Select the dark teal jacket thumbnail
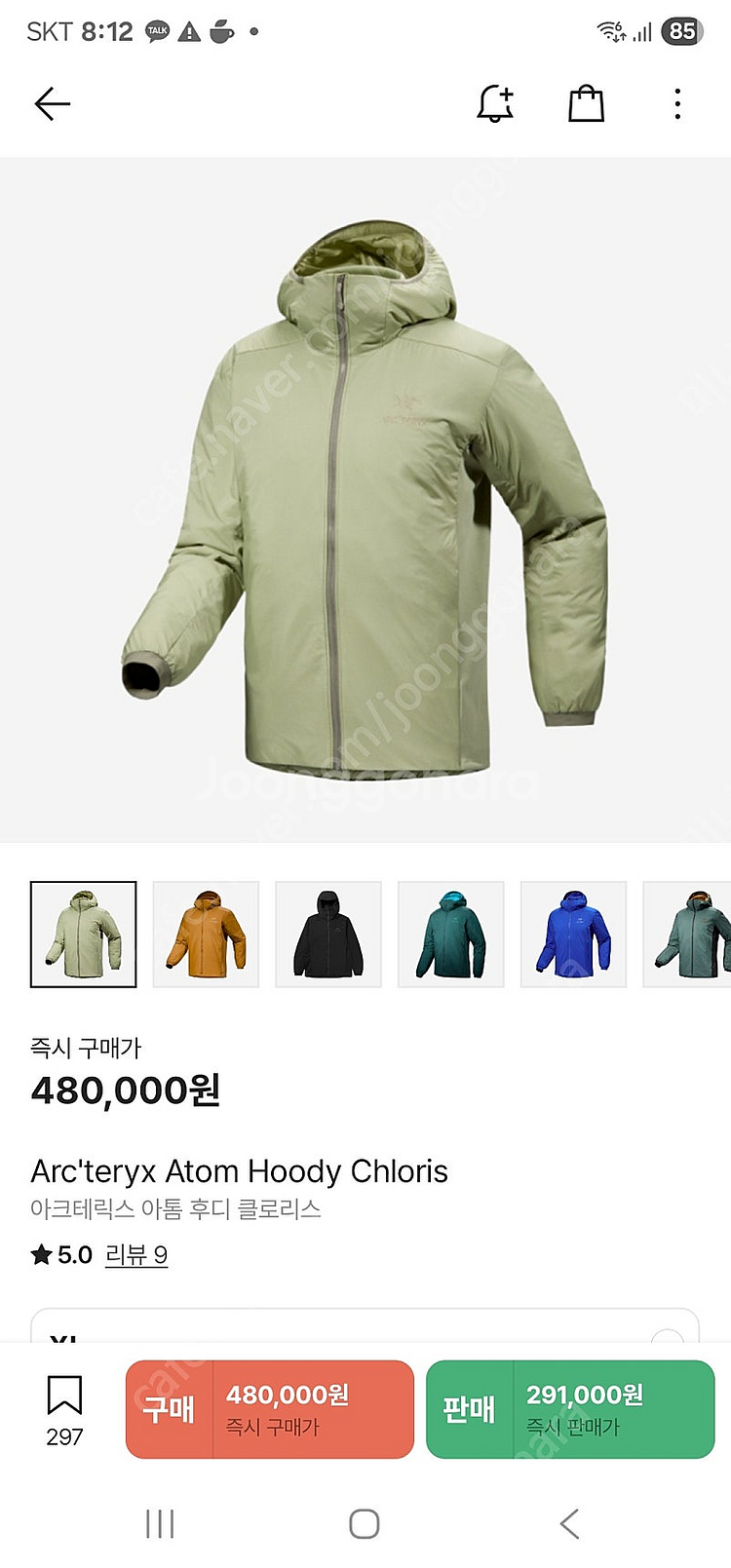The height and width of the screenshot is (1568, 731). (450, 934)
